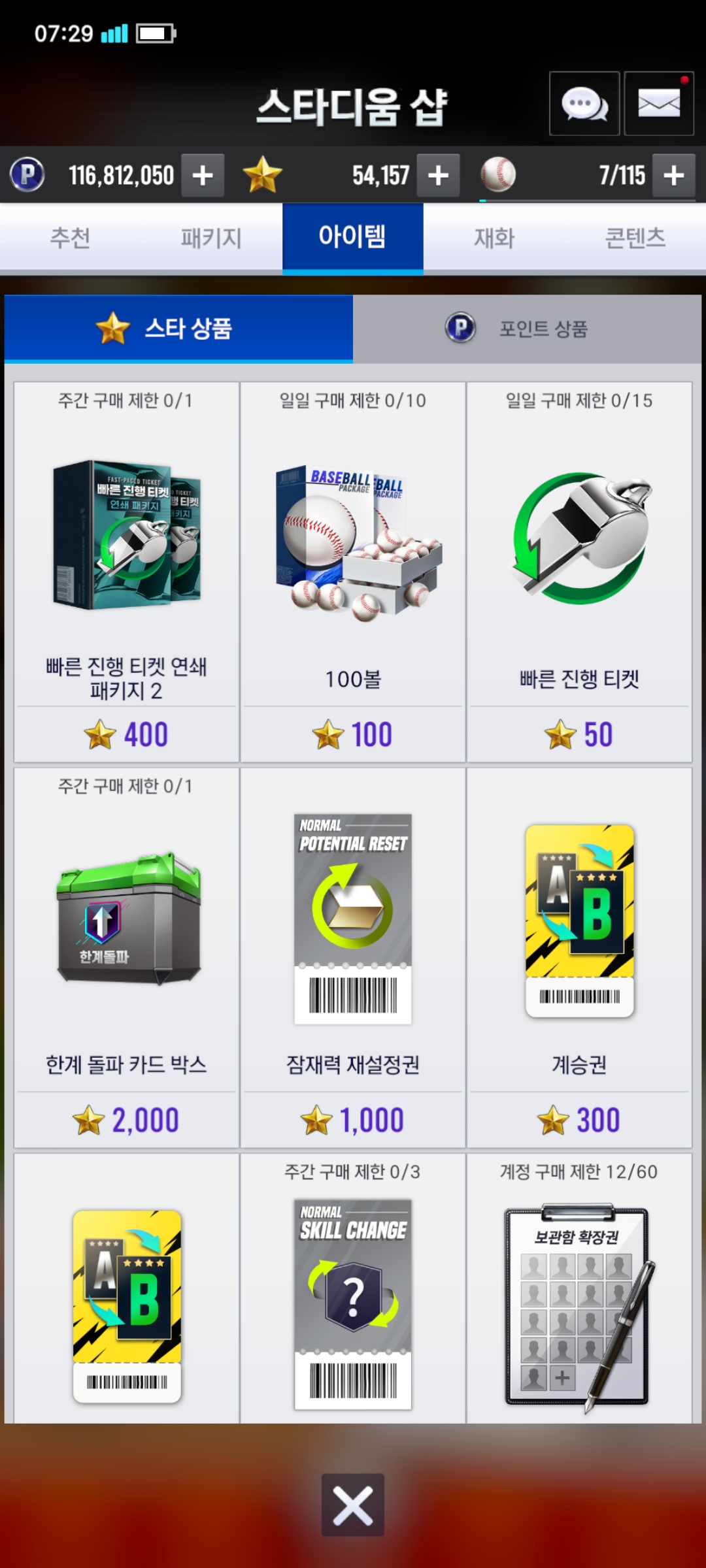This screenshot has width=706, height=1568.
Task: Open the 계승권 item for 300 stars
Action: tap(579, 958)
